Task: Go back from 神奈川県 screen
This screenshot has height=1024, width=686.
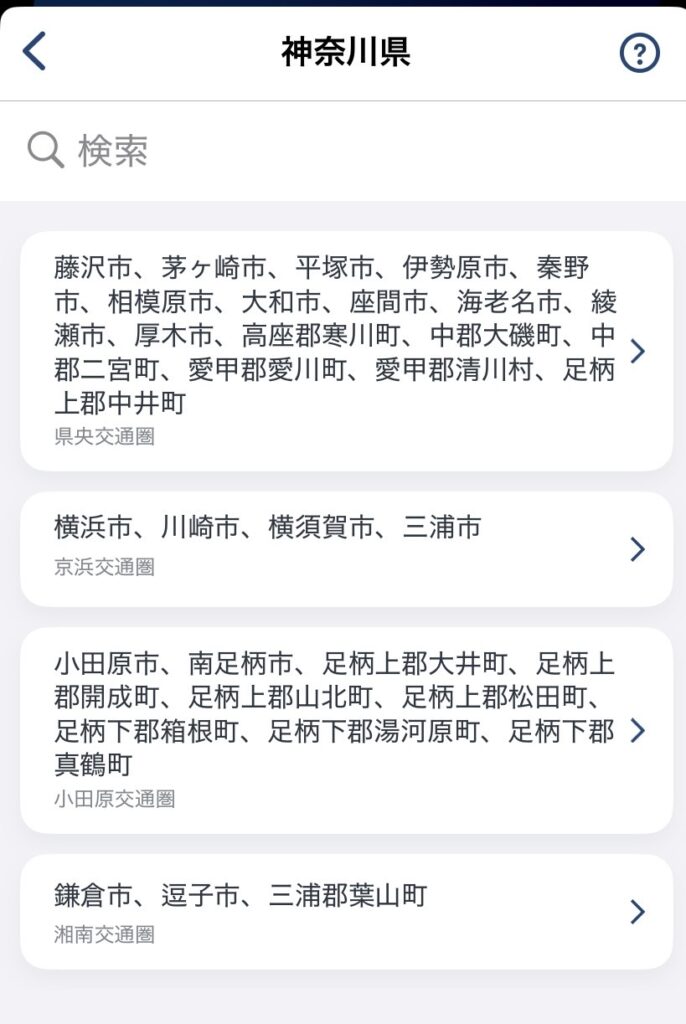Action: click(x=35, y=52)
